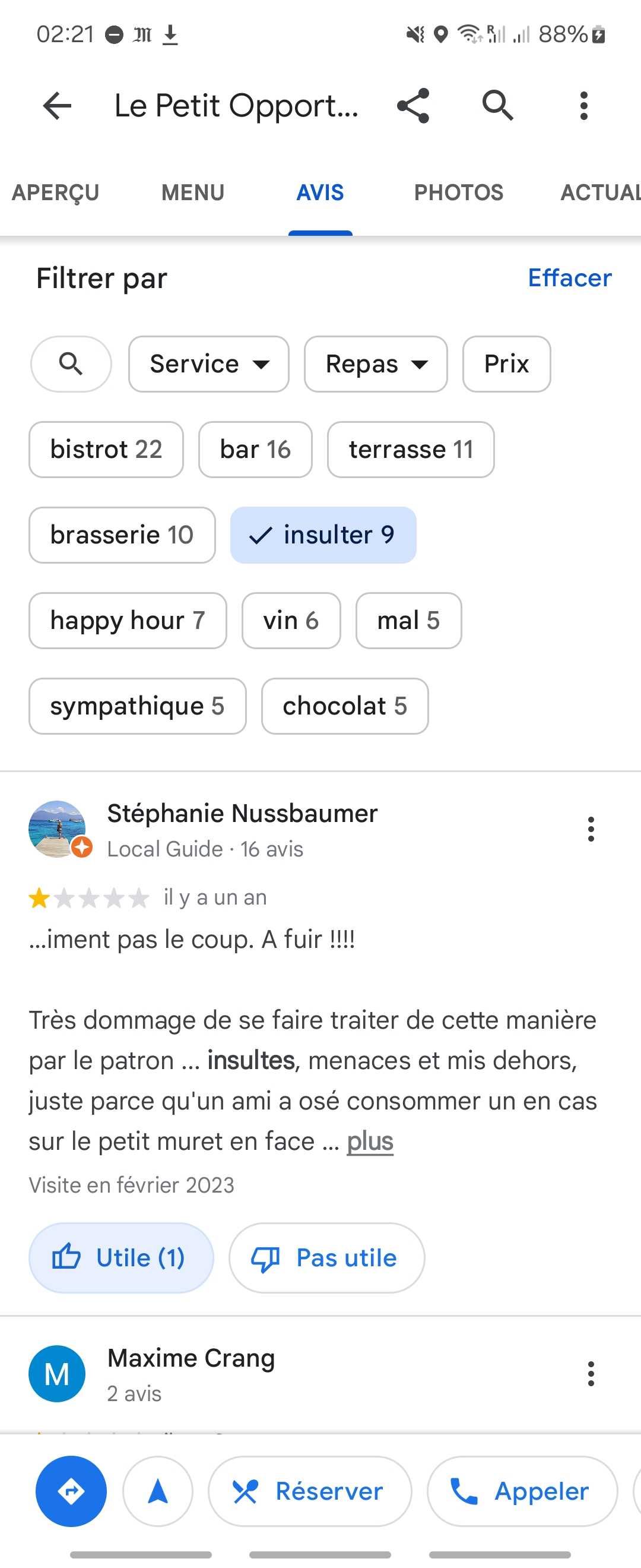
Task: Go back with the arrow icon
Action: (x=57, y=106)
